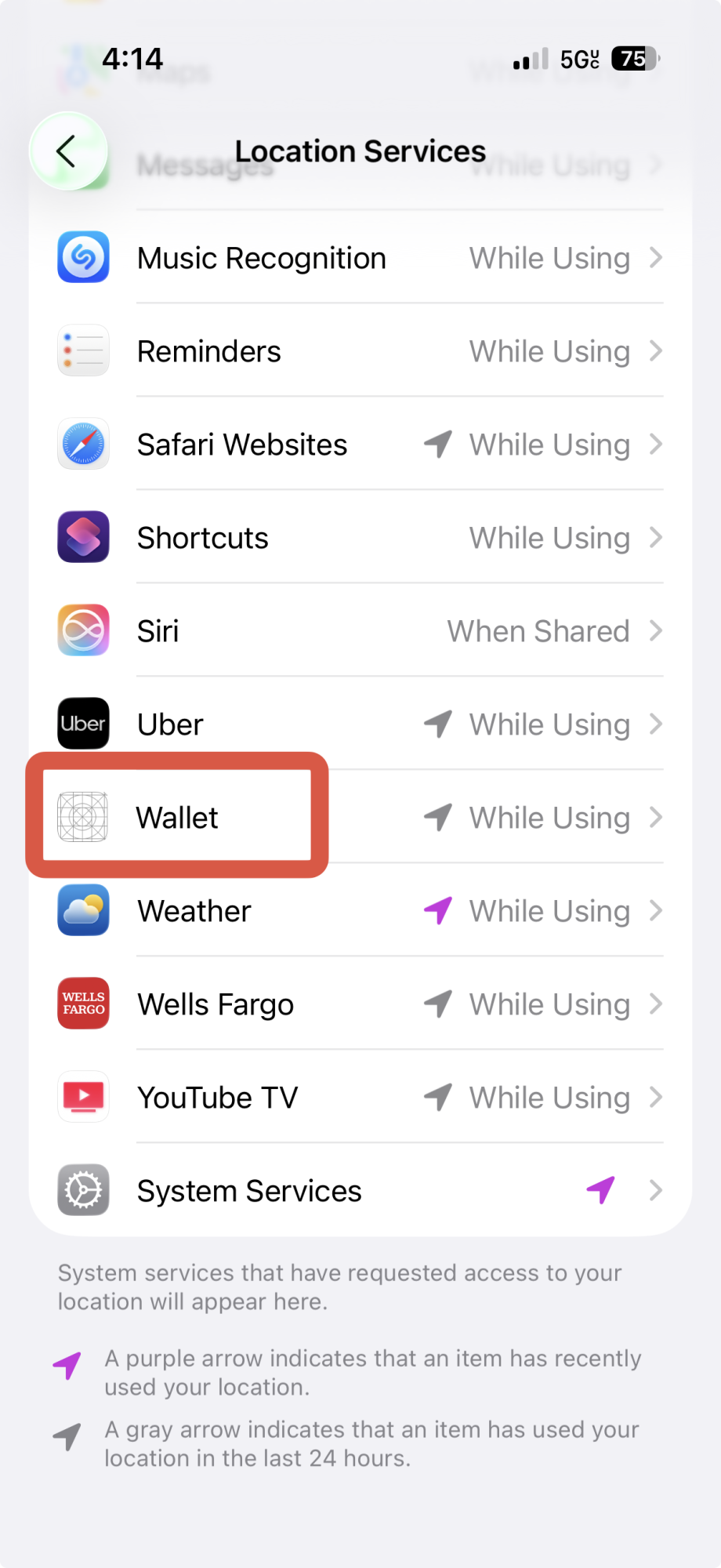Select Safari Websites row
This screenshot has width=721, height=1568.
tap(360, 445)
